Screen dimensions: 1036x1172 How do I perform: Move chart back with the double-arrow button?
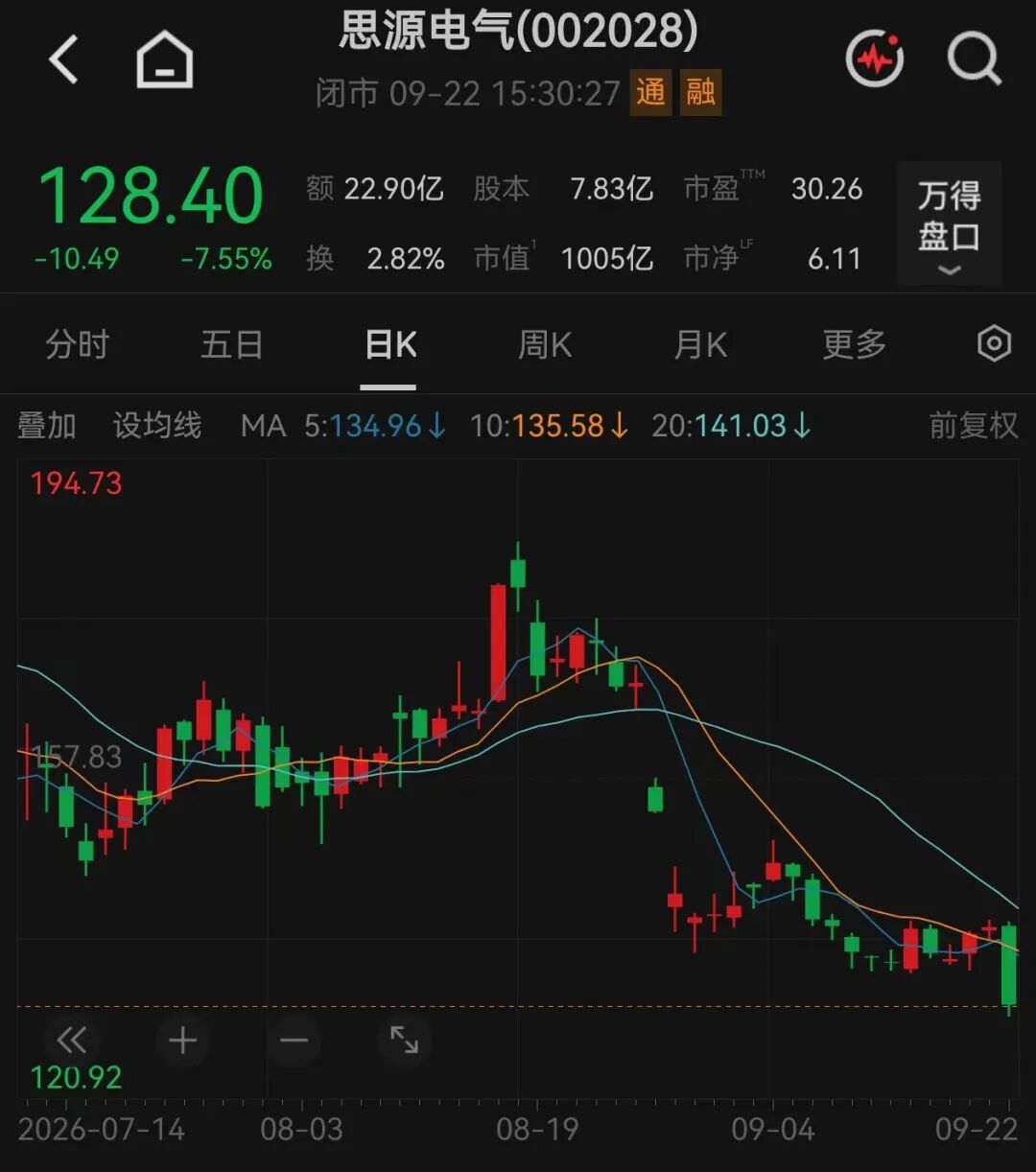[71, 1041]
